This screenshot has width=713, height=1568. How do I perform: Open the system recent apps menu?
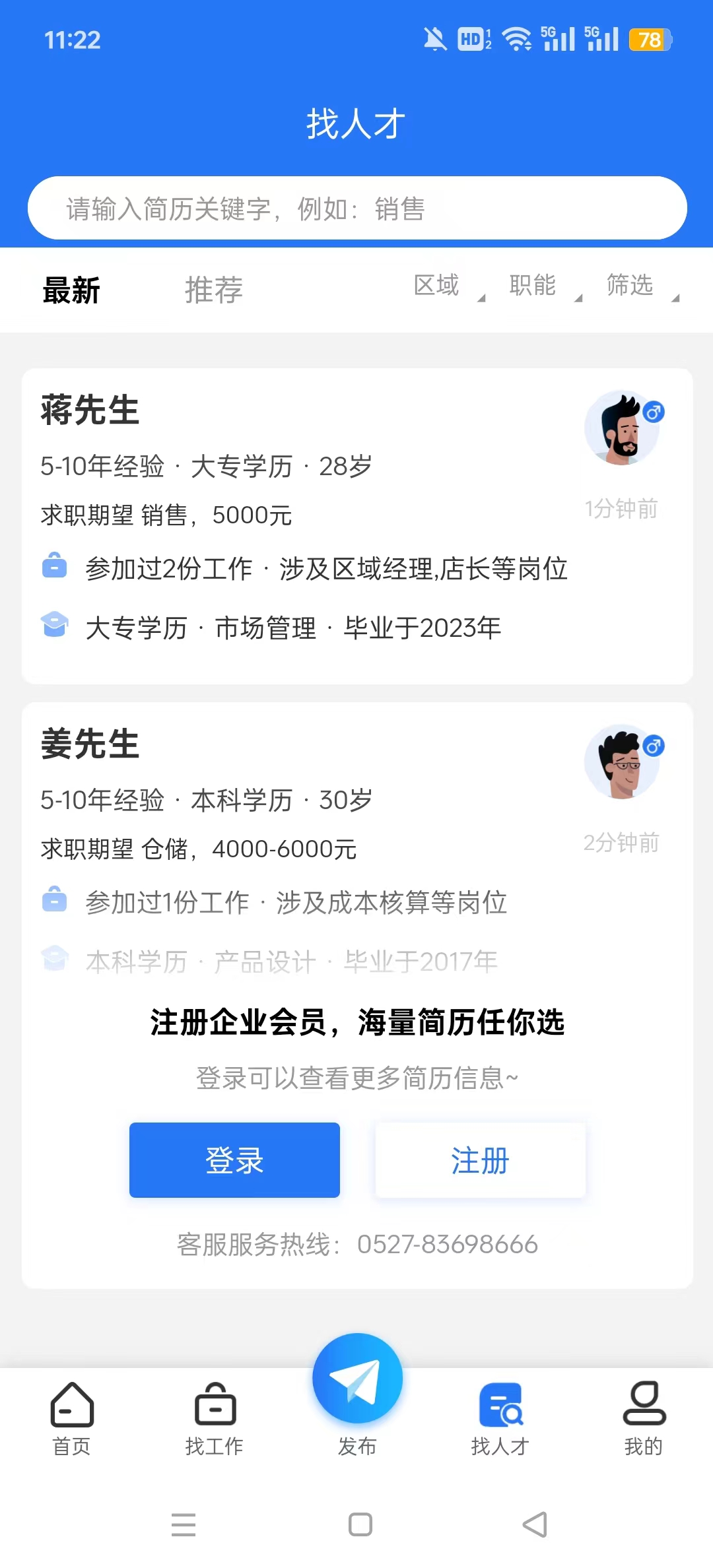[184, 1524]
